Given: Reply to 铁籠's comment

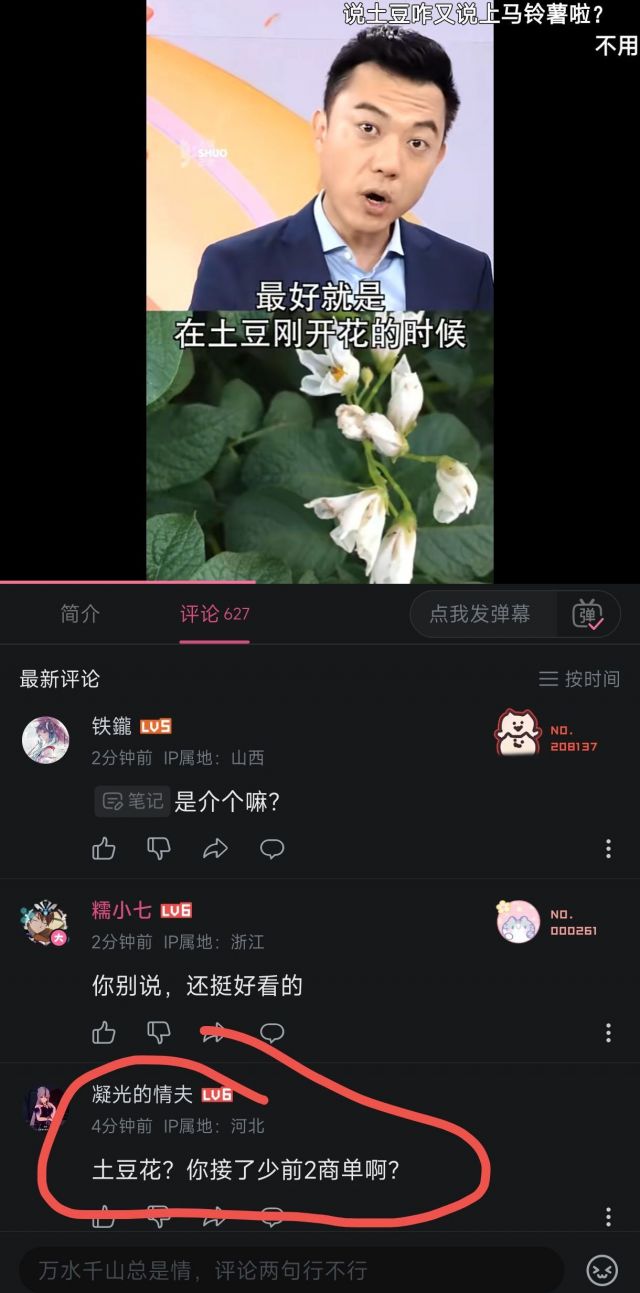Looking at the screenshot, I should [272, 849].
